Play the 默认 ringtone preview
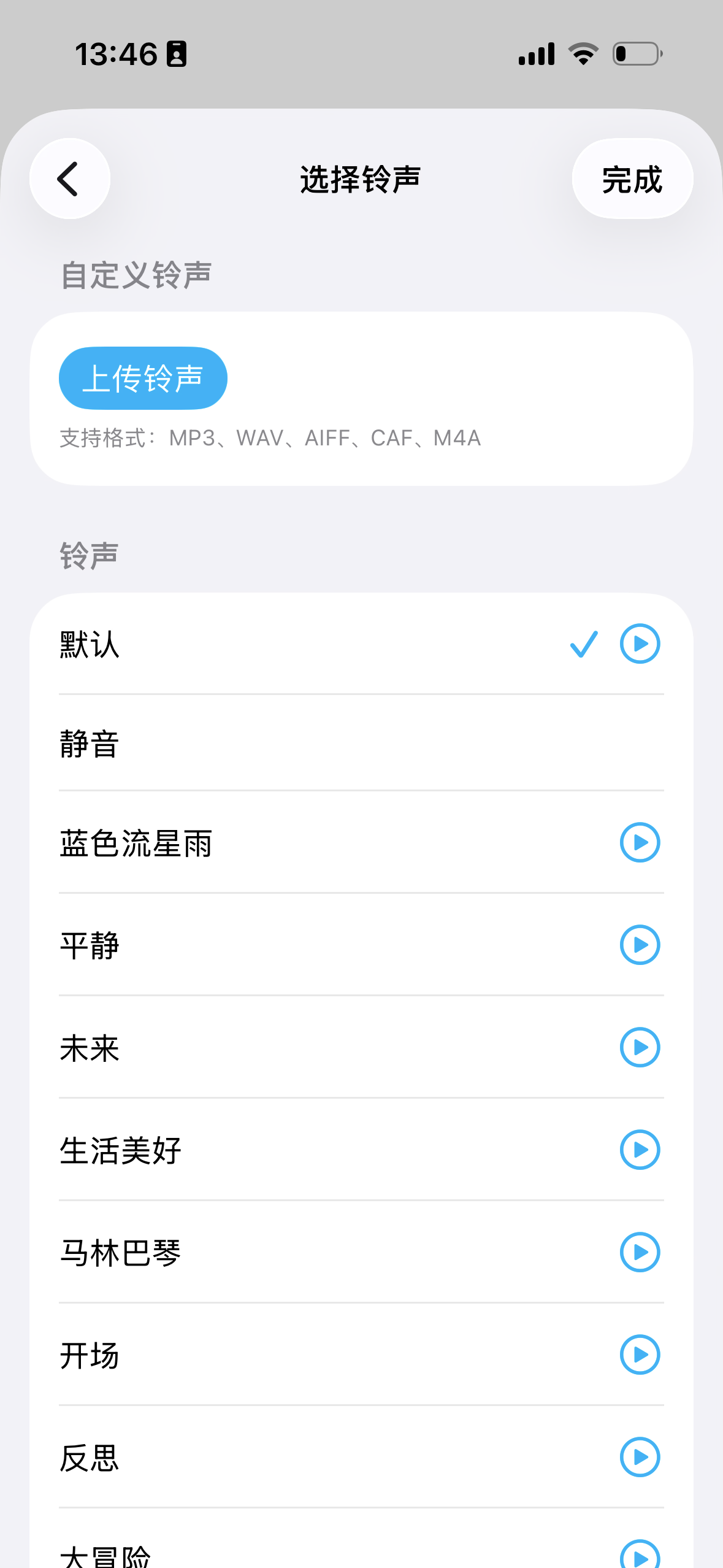 click(x=640, y=644)
